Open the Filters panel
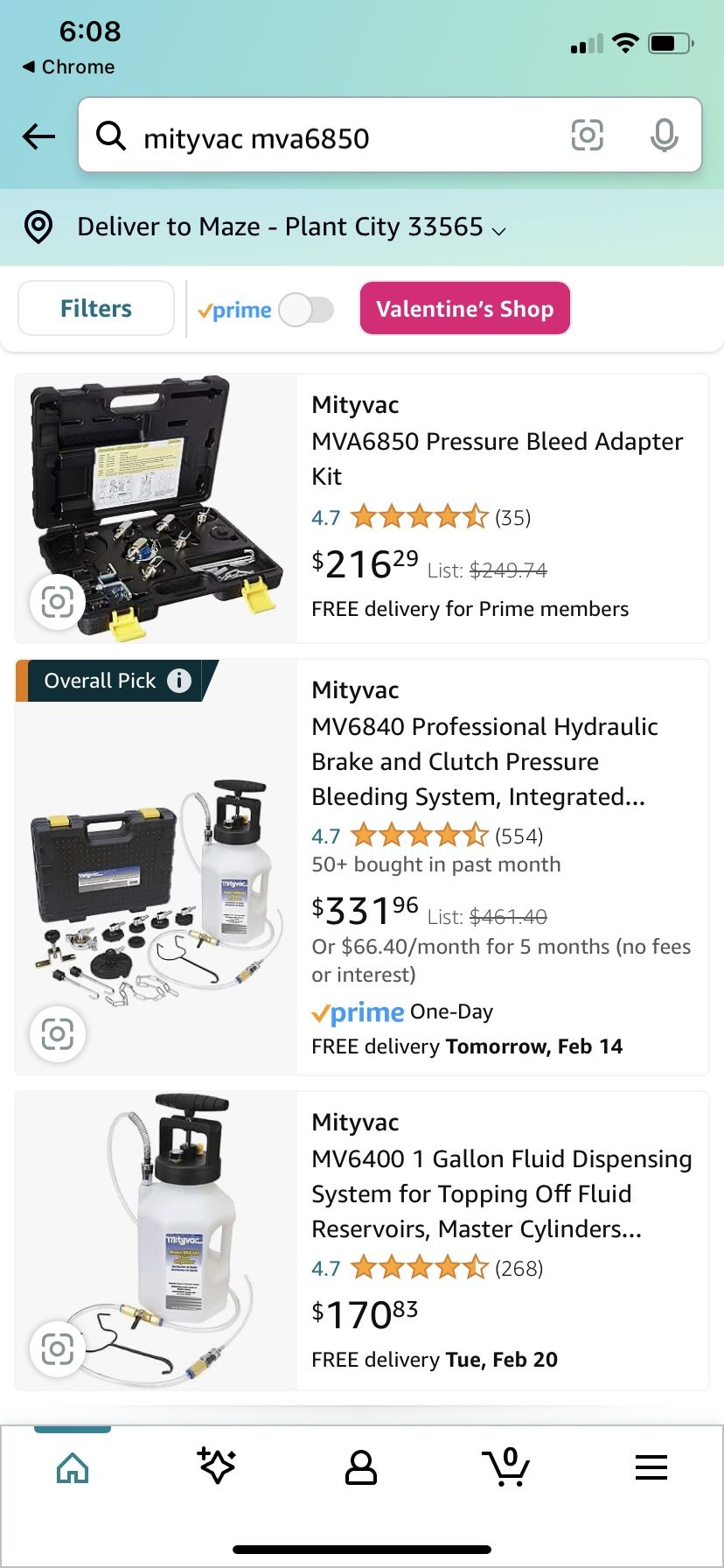Viewport: 724px width, 1568px height. click(x=95, y=308)
